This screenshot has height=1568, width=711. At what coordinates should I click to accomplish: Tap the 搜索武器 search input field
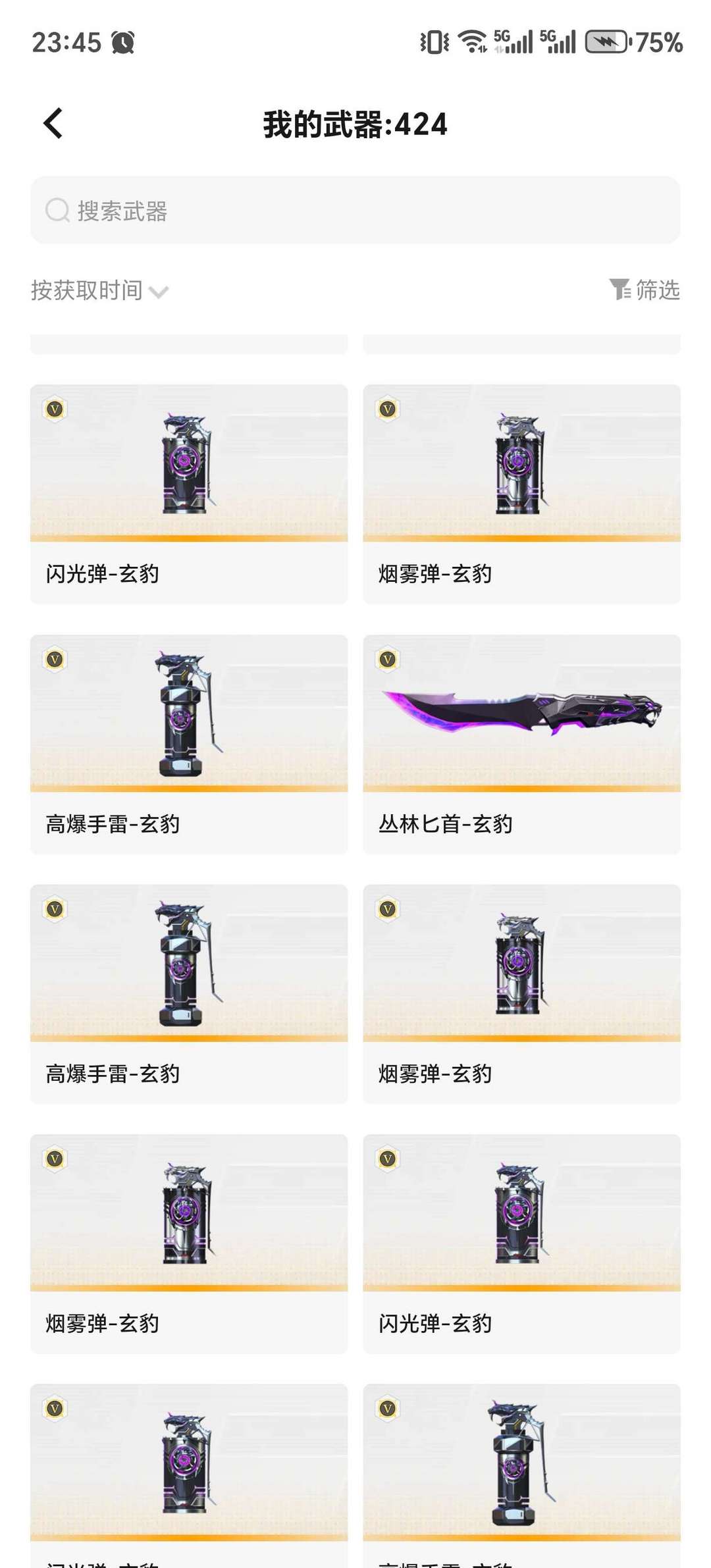355,211
